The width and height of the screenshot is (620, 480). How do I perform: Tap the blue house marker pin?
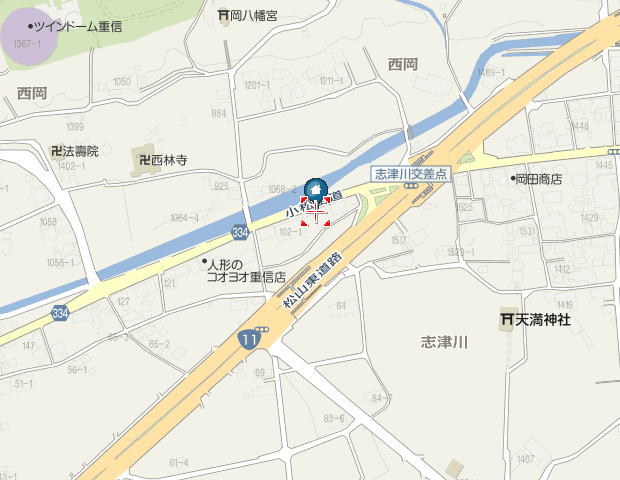click(x=315, y=188)
